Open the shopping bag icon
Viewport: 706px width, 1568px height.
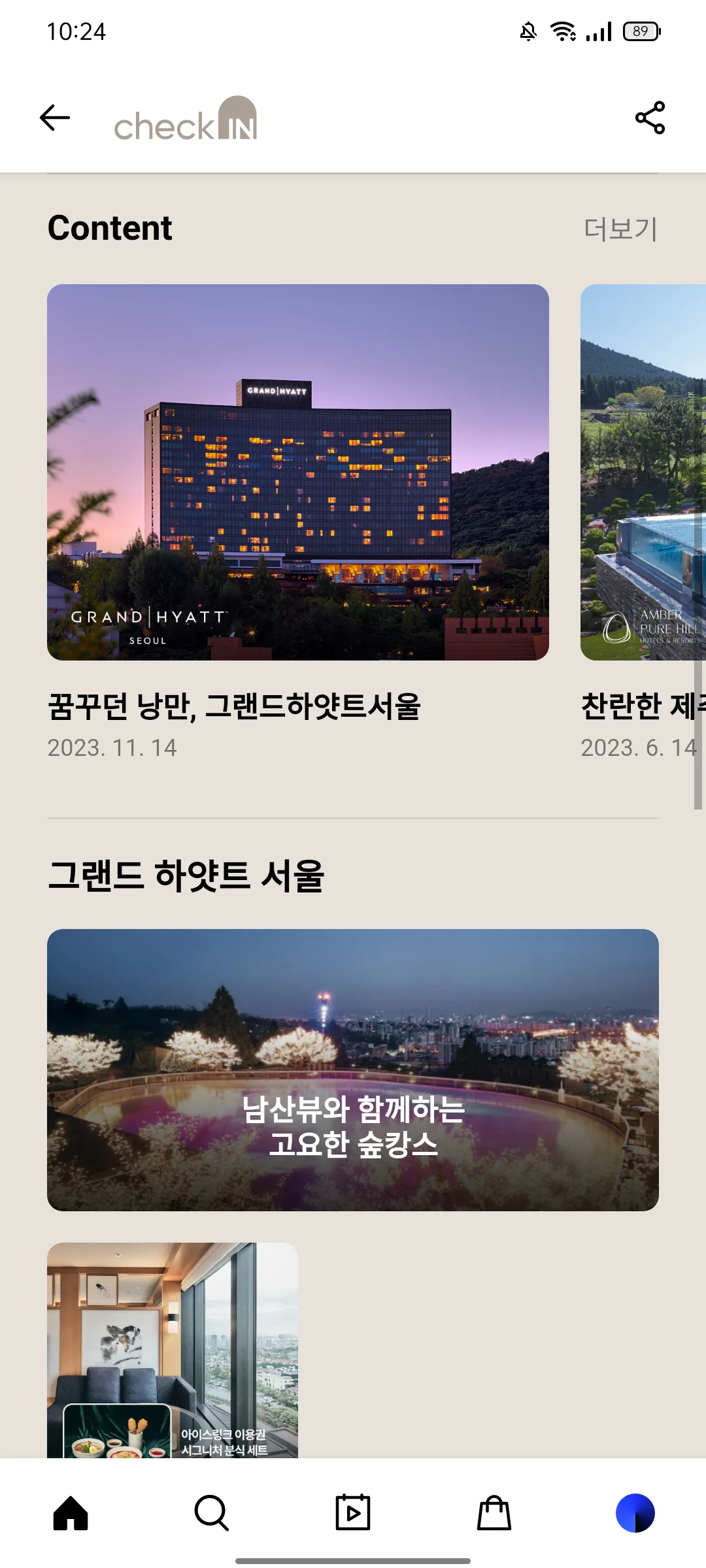(x=494, y=1514)
